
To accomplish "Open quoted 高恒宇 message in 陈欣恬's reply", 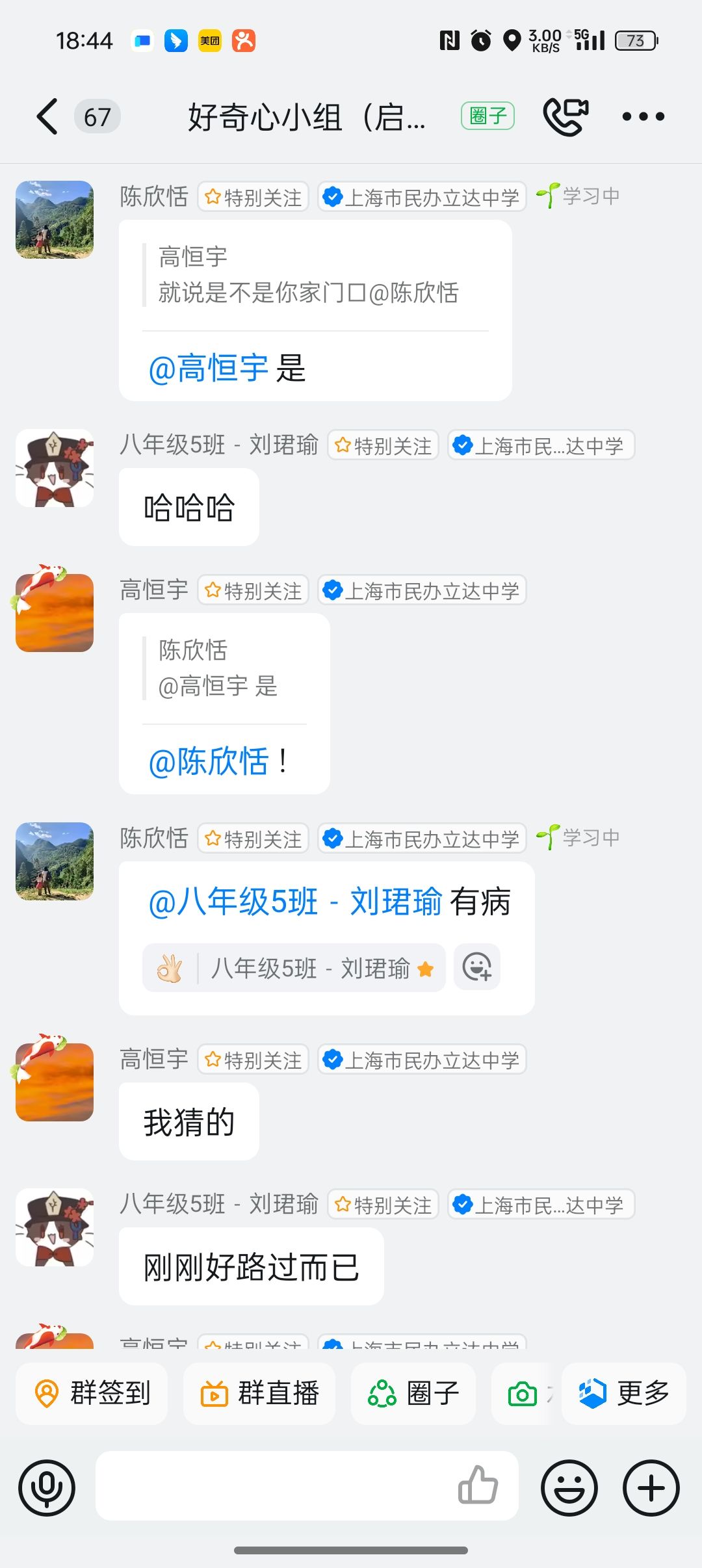I will pos(309,275).
